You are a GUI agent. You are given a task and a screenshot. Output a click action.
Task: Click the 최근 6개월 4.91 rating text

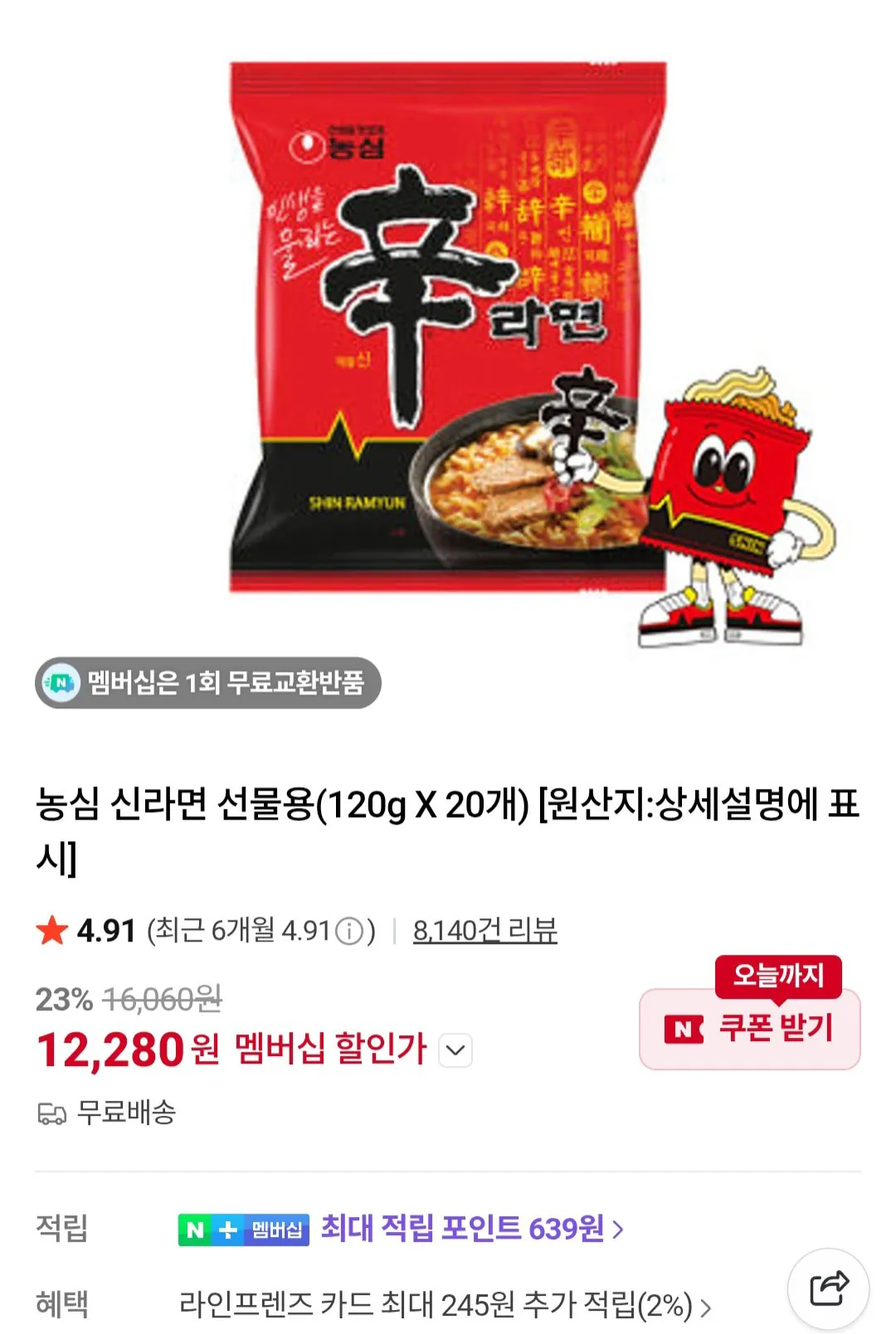pyautogui.click(x=245, y=931)
